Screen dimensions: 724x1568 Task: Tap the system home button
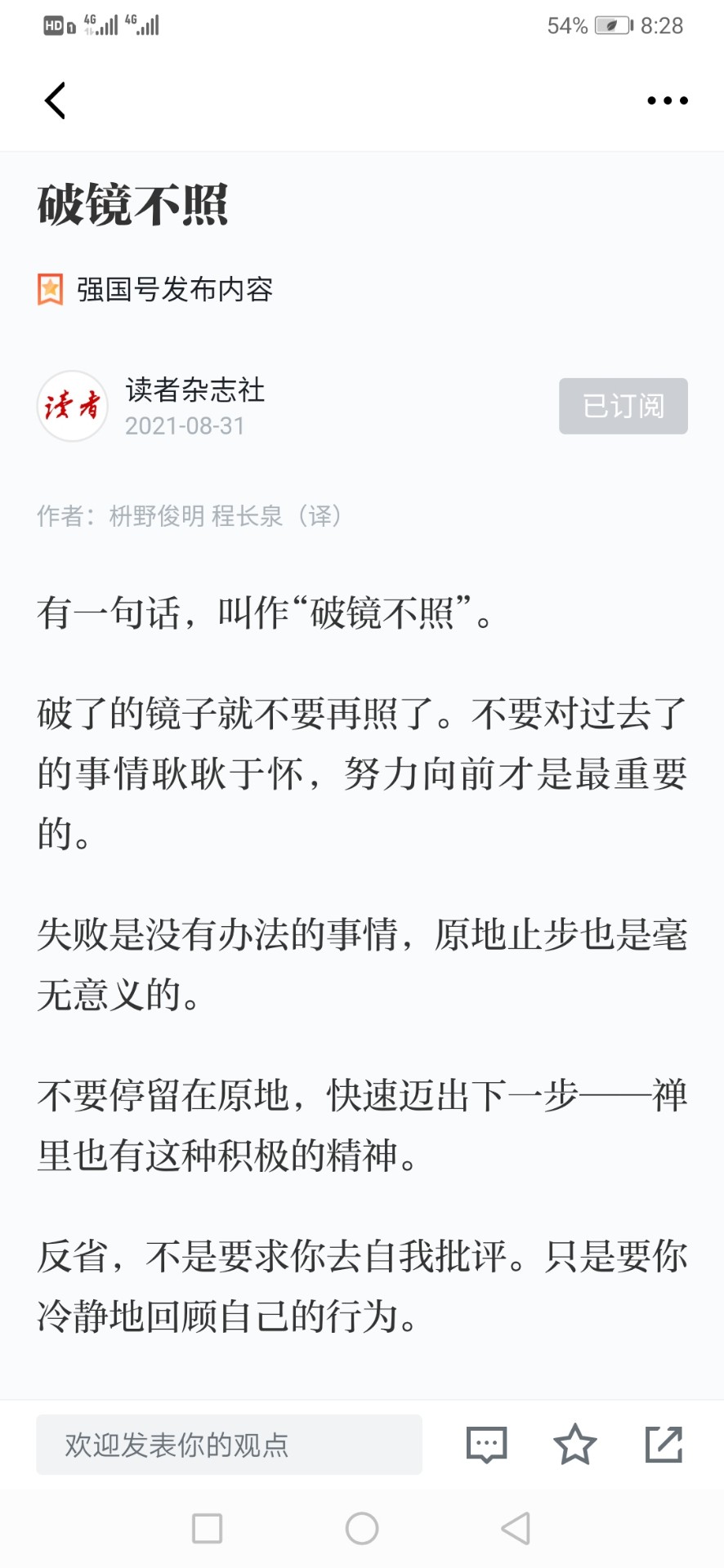tap(362, 1528)
